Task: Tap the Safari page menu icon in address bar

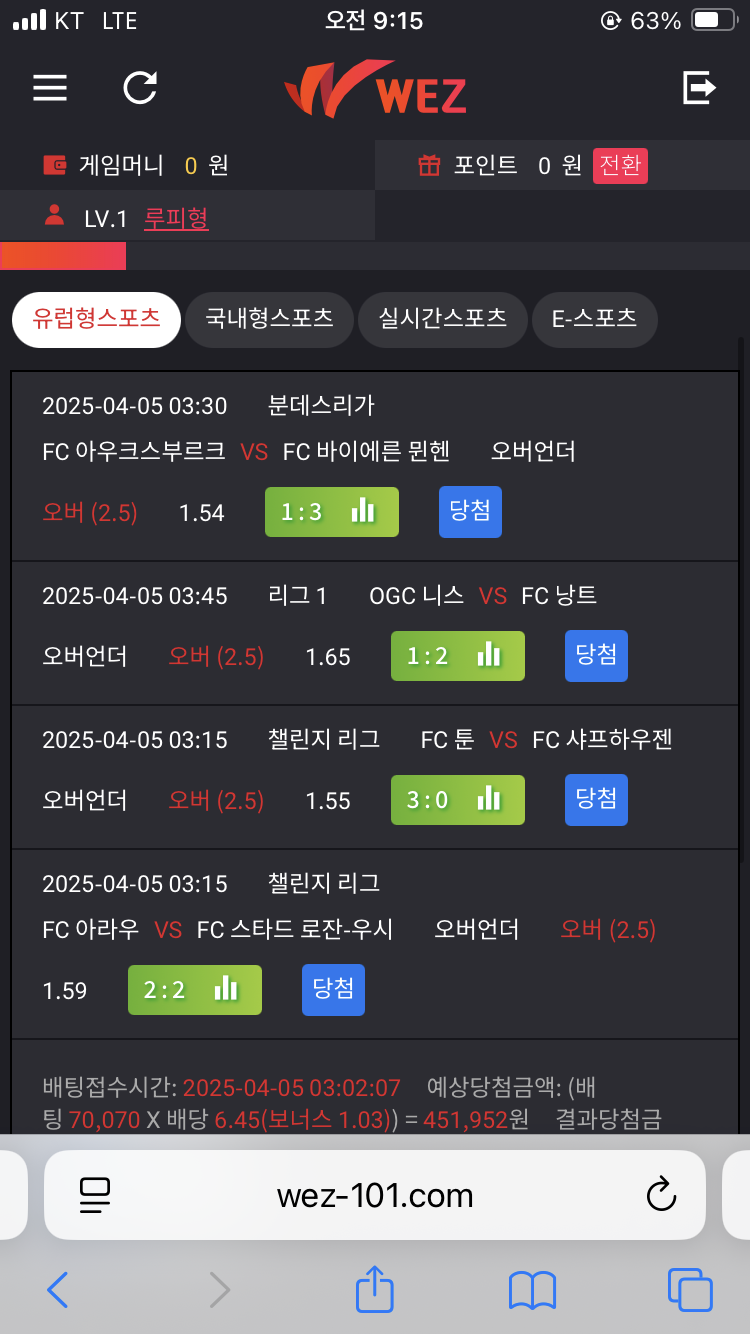Action: tap(95, 1195)
